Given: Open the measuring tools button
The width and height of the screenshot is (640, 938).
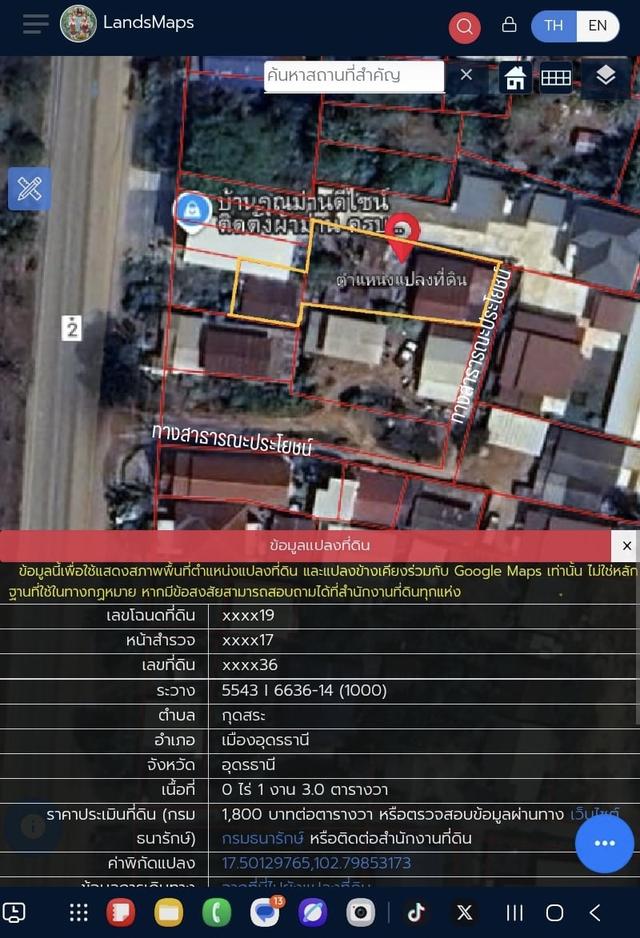Looking at the screenshot, I should pos(29,188).
